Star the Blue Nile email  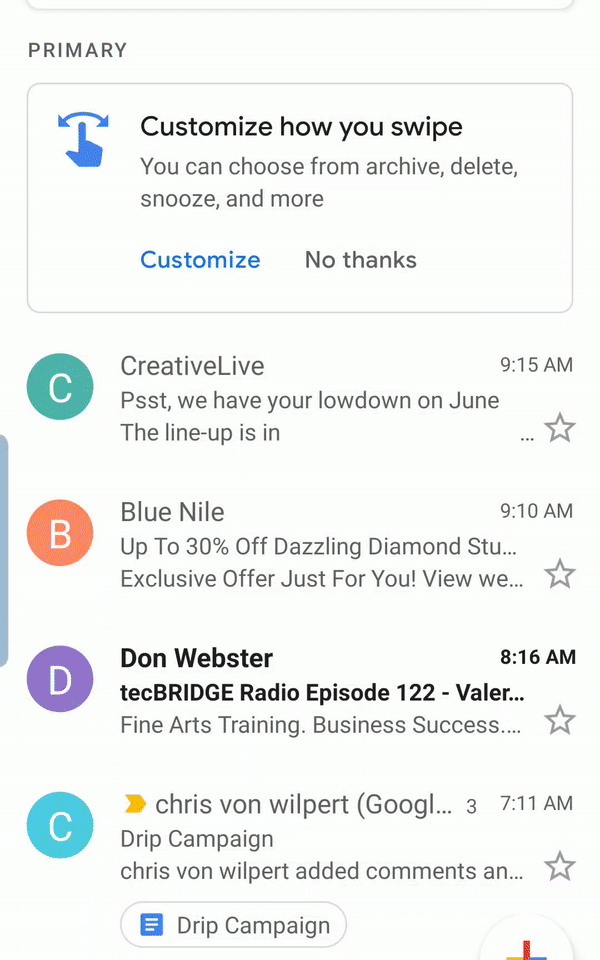(x=559, y=575)
